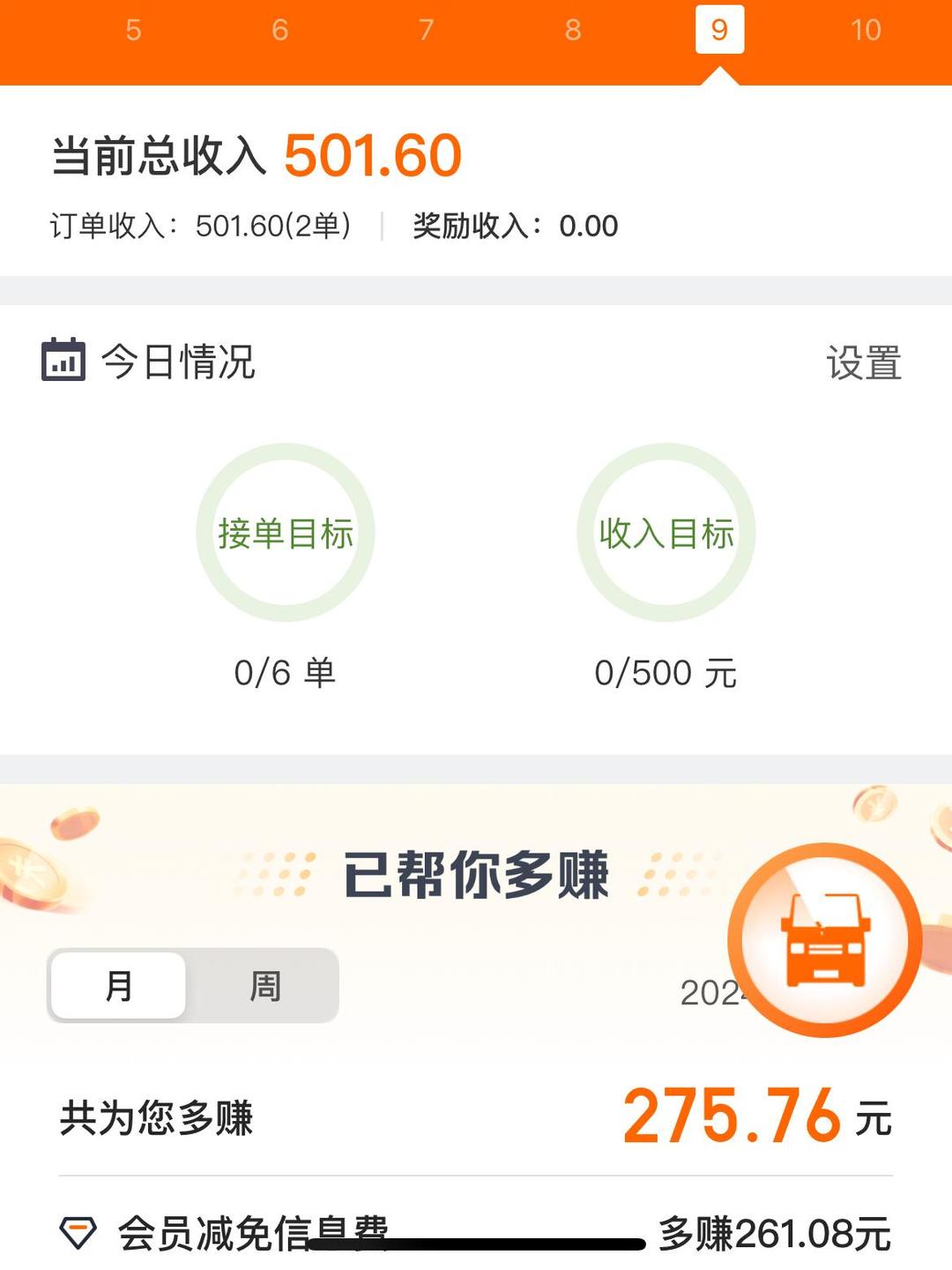This screenshot has width=952, height=1270.
Task: Click the total income amount 501.60
Action: (x=370, y=155)
